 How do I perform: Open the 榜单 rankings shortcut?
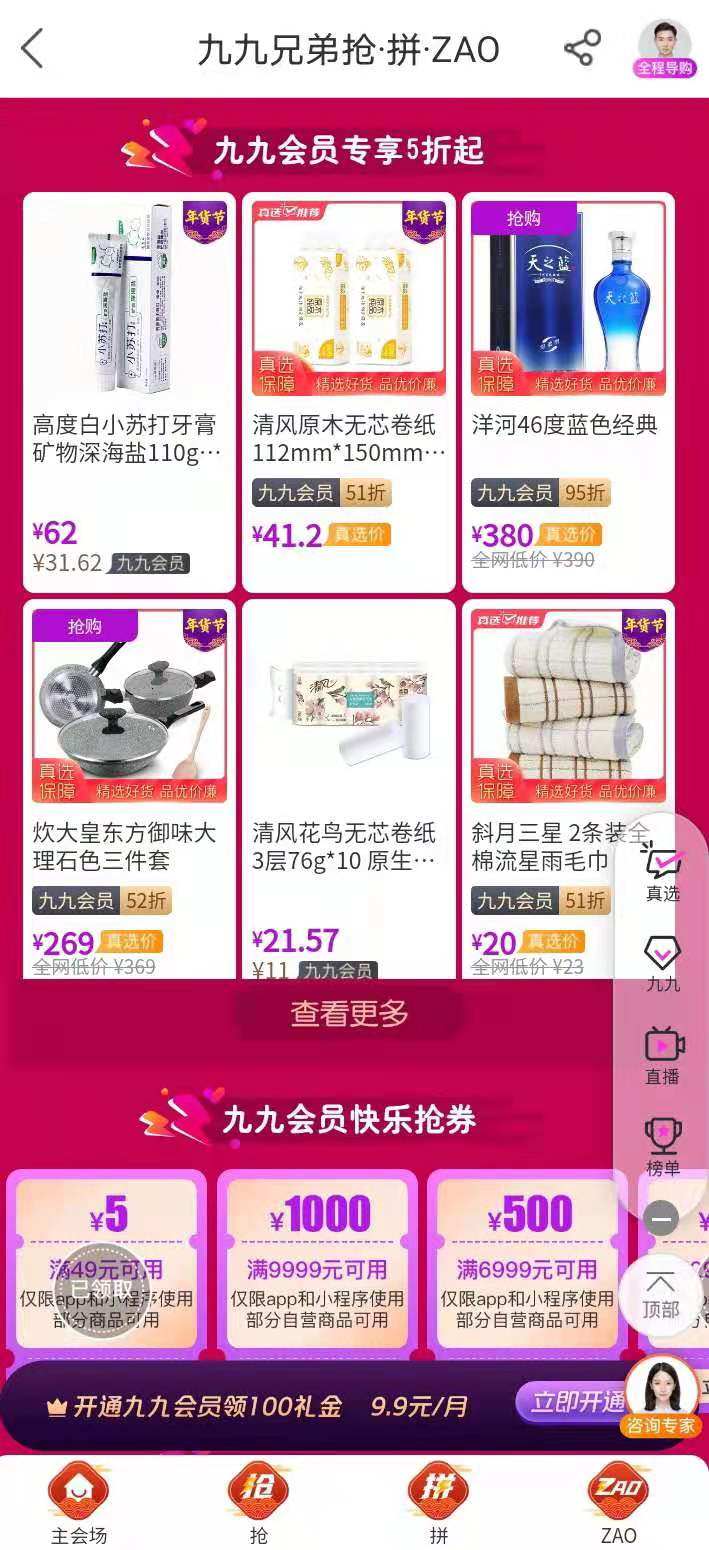point(662,1145)
